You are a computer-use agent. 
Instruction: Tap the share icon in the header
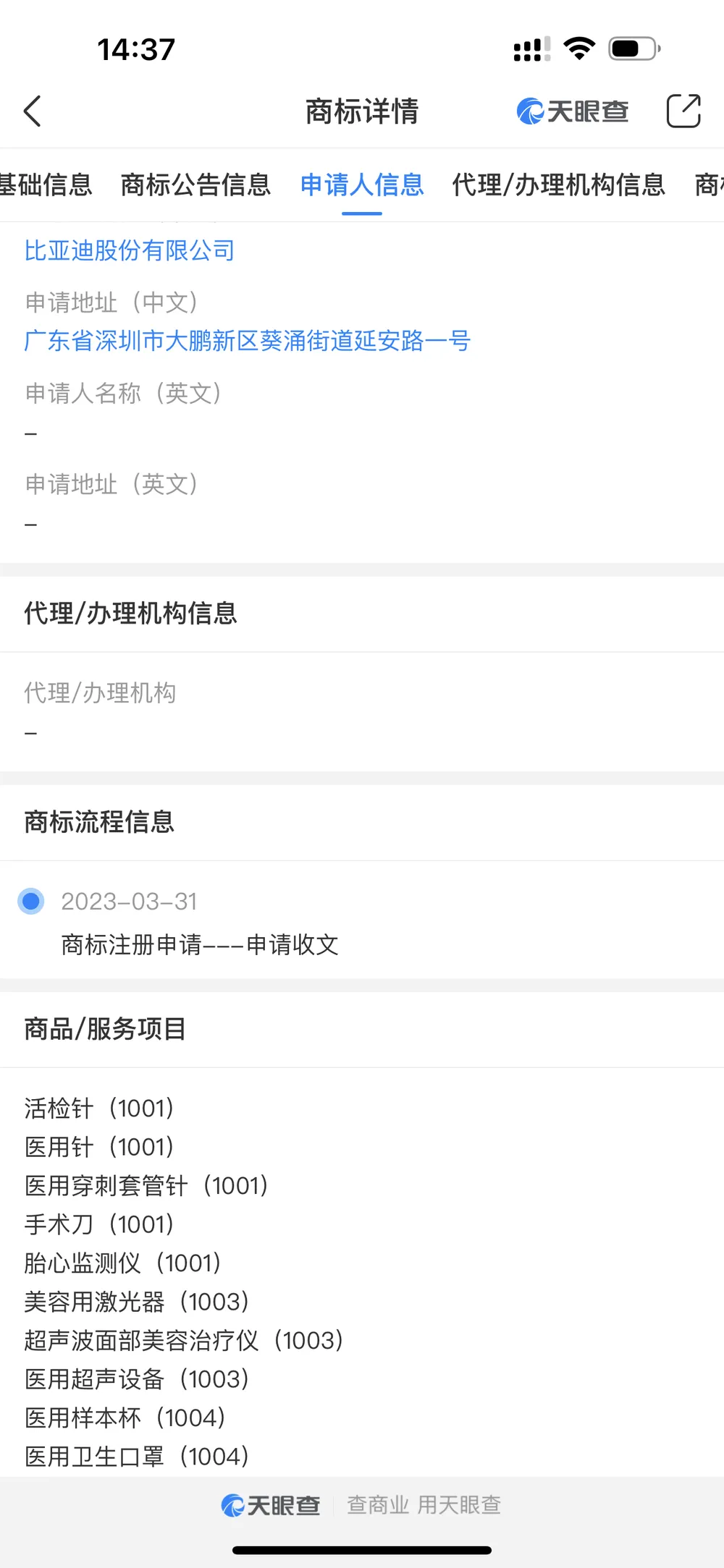click(x=683, y=111)
